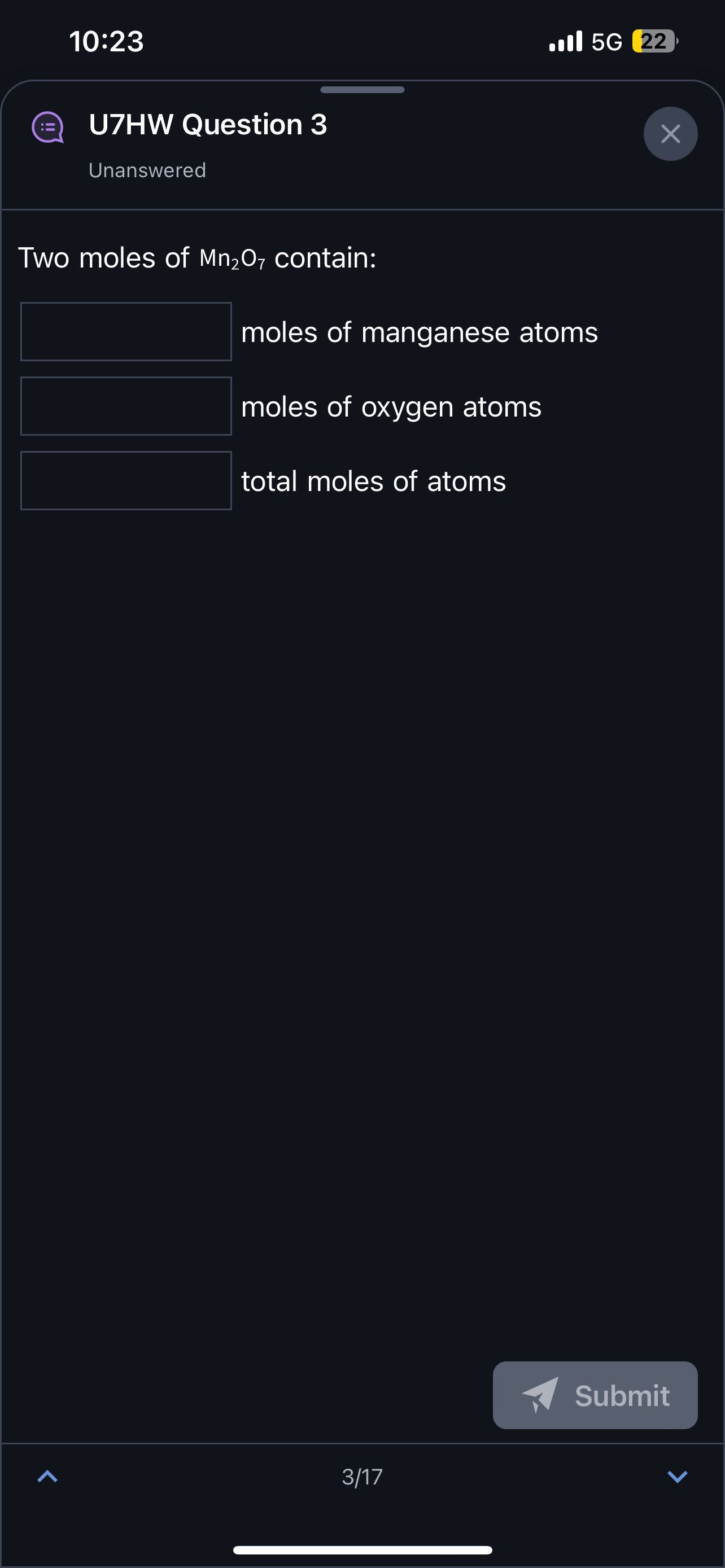Click the total moles of atoms input field

[126, 481]
